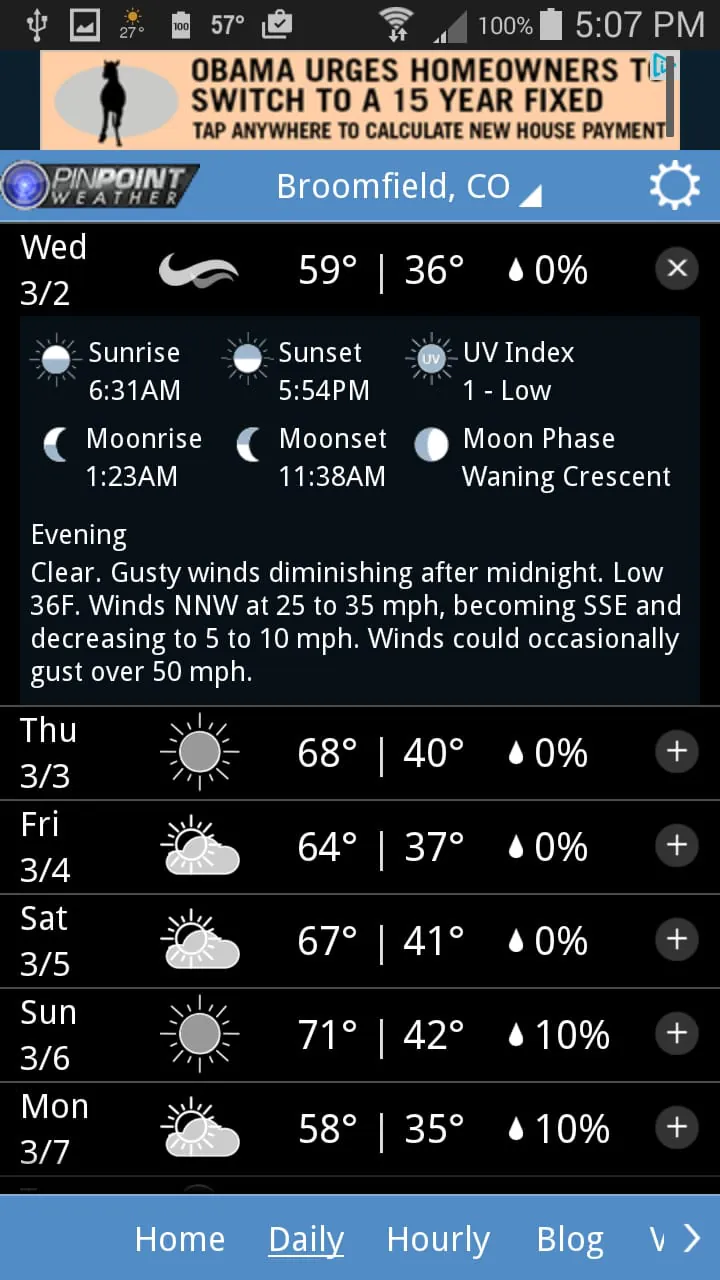Tap the Obama mortgage advertisement banner
The image size is (720, 1280).
coord(360,99)
